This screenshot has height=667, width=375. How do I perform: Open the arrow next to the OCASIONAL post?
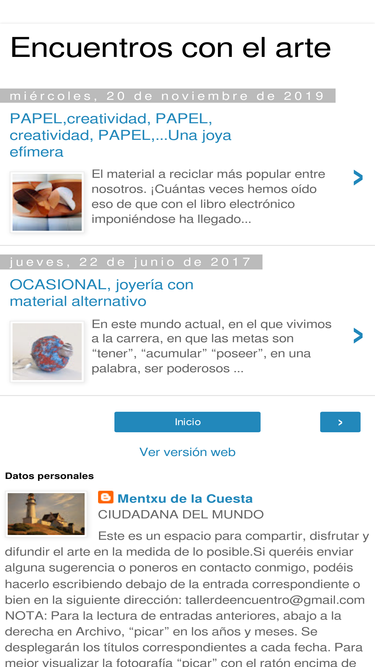[x=358, y=336]
